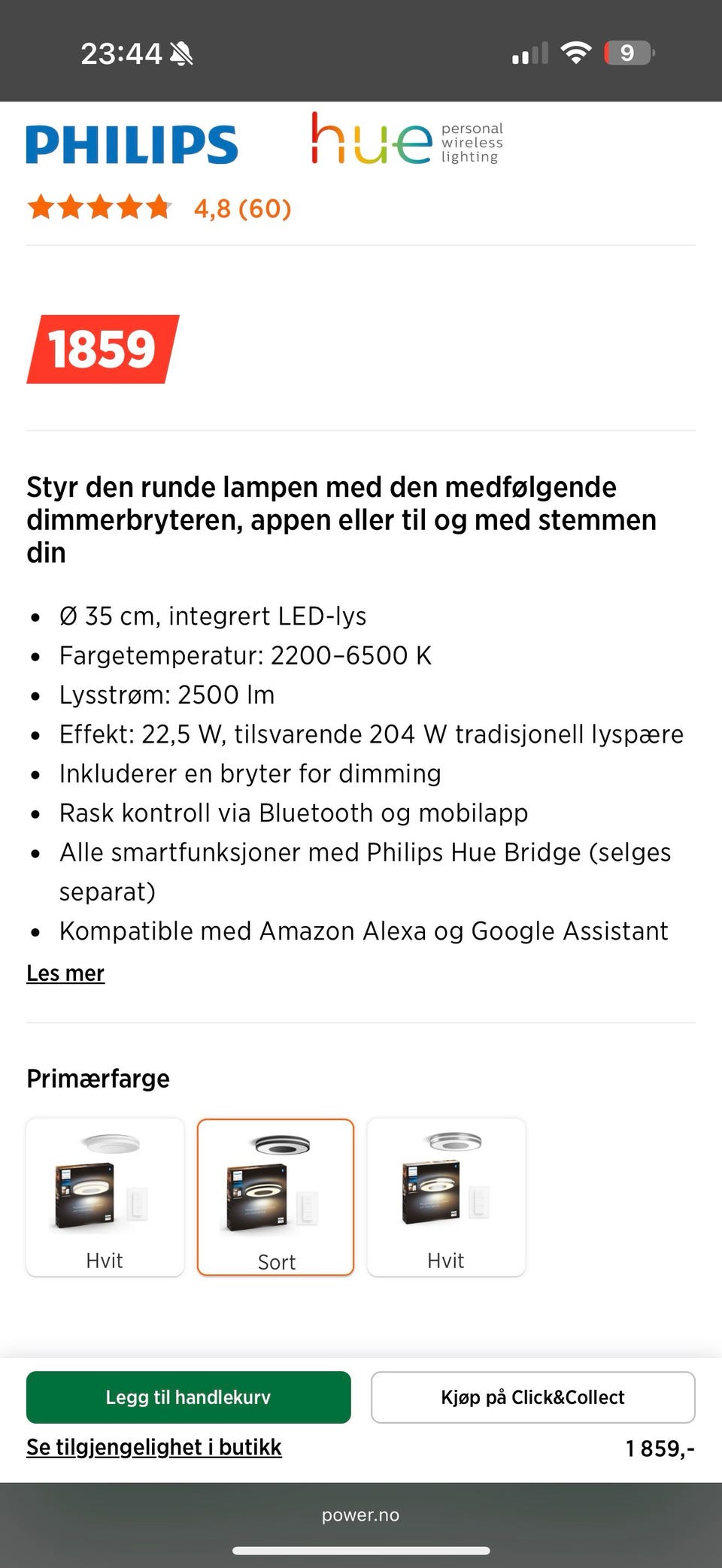Expand the Primærfarge selection section
Image resolution: width=722 pixels, height=1568 pixels.
point(98,1078)
